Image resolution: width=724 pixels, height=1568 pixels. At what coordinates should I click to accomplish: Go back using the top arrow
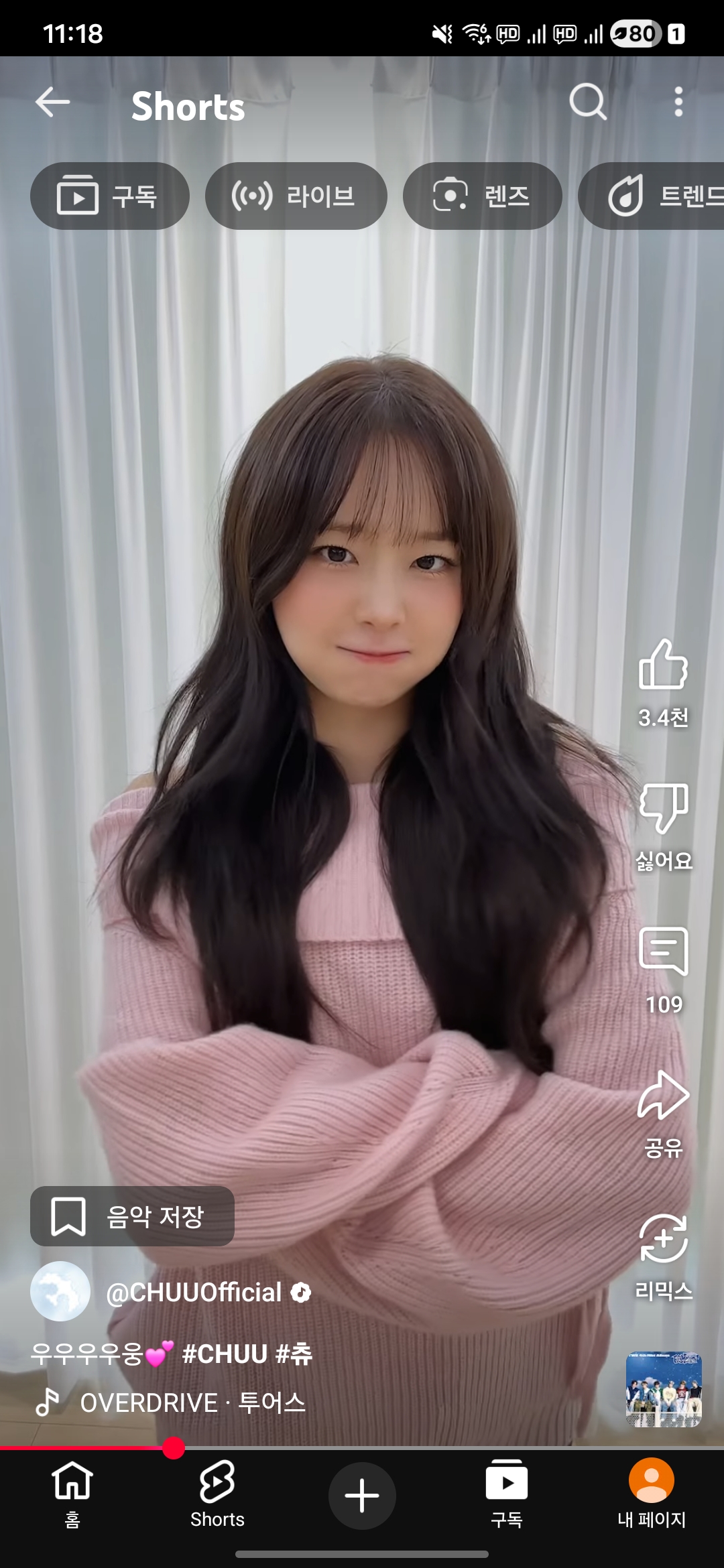pyautogui.click(x=52, y=103)
